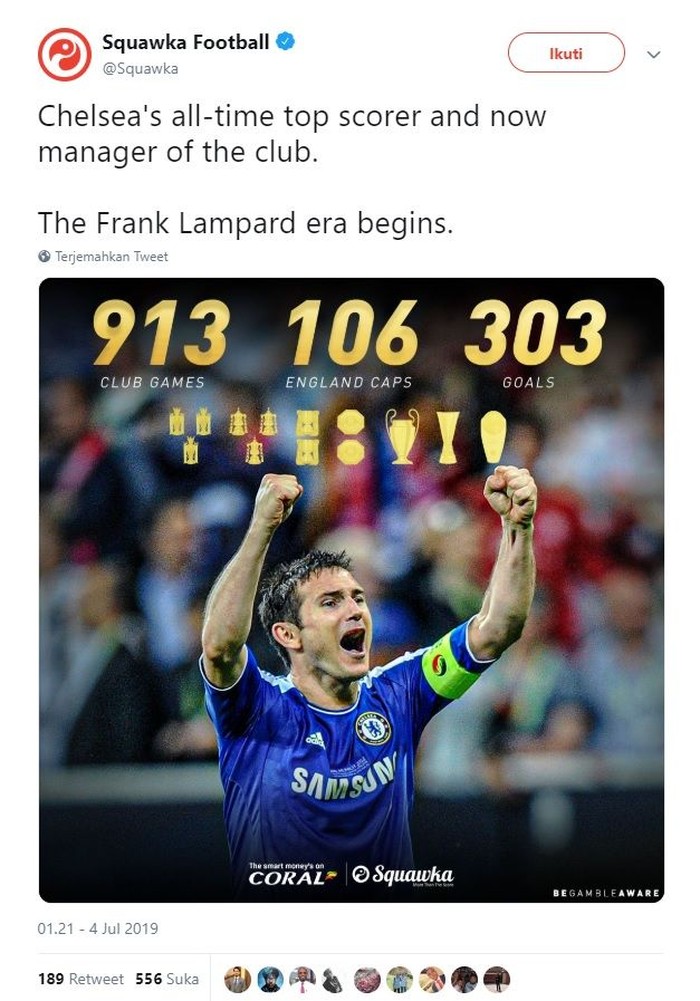The width and height of the screenshot is (700, 1001).
Task: View the 189 Retweet list
Action: click(x=81, y=979)
